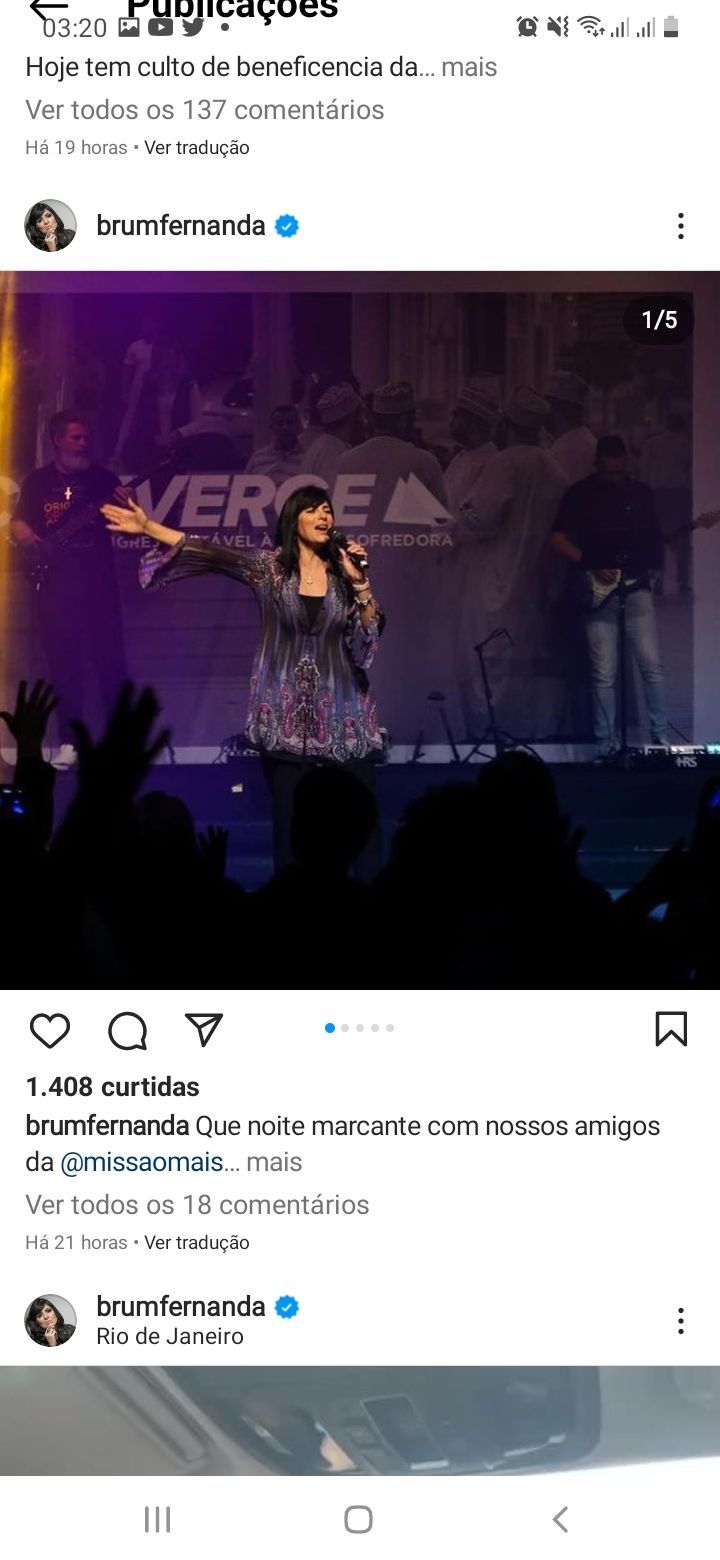Screen dimensions: 720x1560
Task: View all 18 comments
Action: tap(197, 1204)
